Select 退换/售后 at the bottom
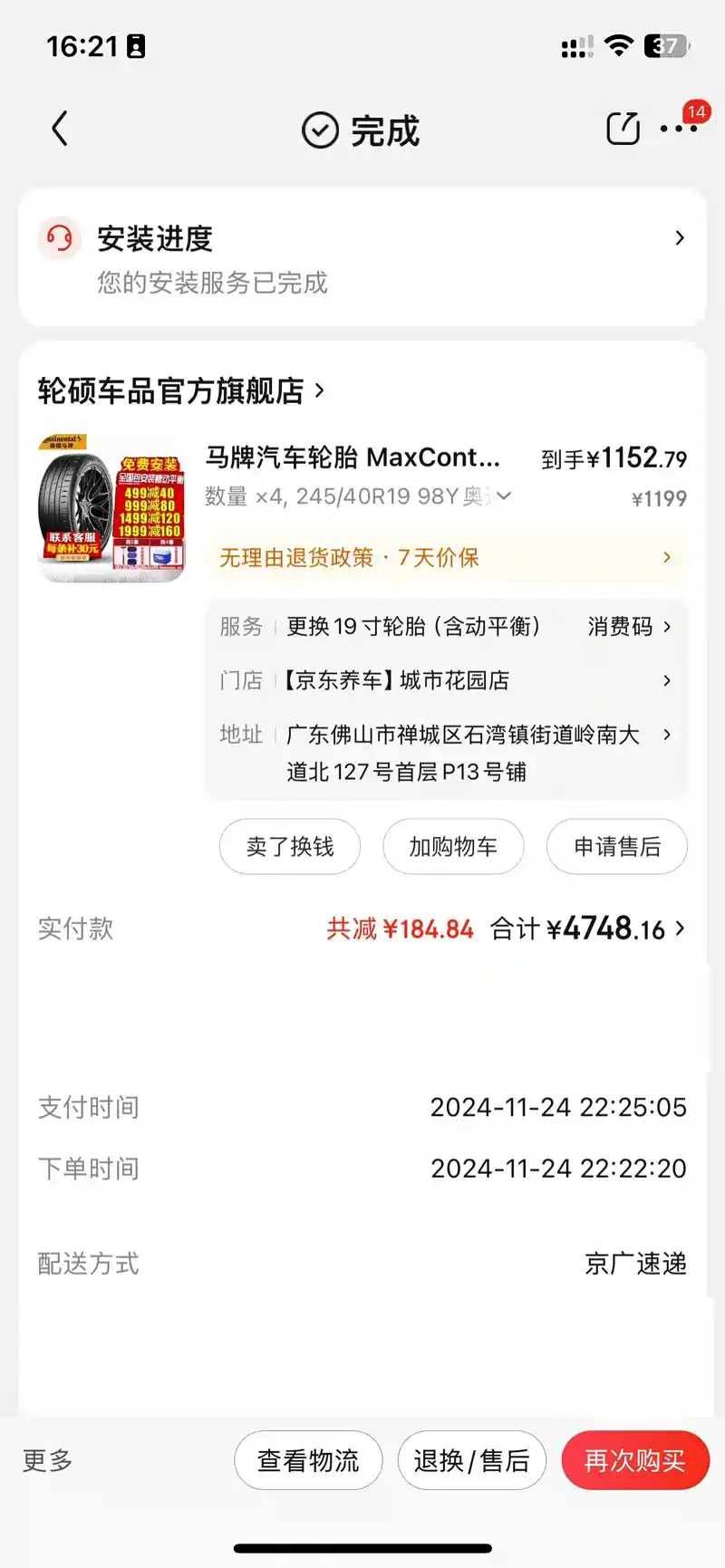 pyautogui.click(x=471, y=1460)
